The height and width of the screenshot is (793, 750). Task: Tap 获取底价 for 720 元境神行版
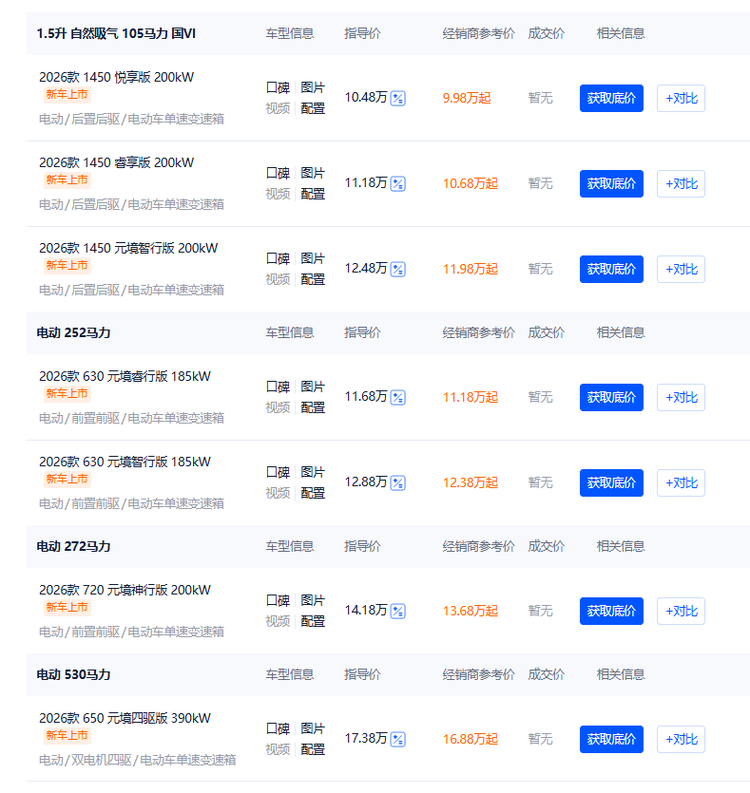tap(611, 611)
